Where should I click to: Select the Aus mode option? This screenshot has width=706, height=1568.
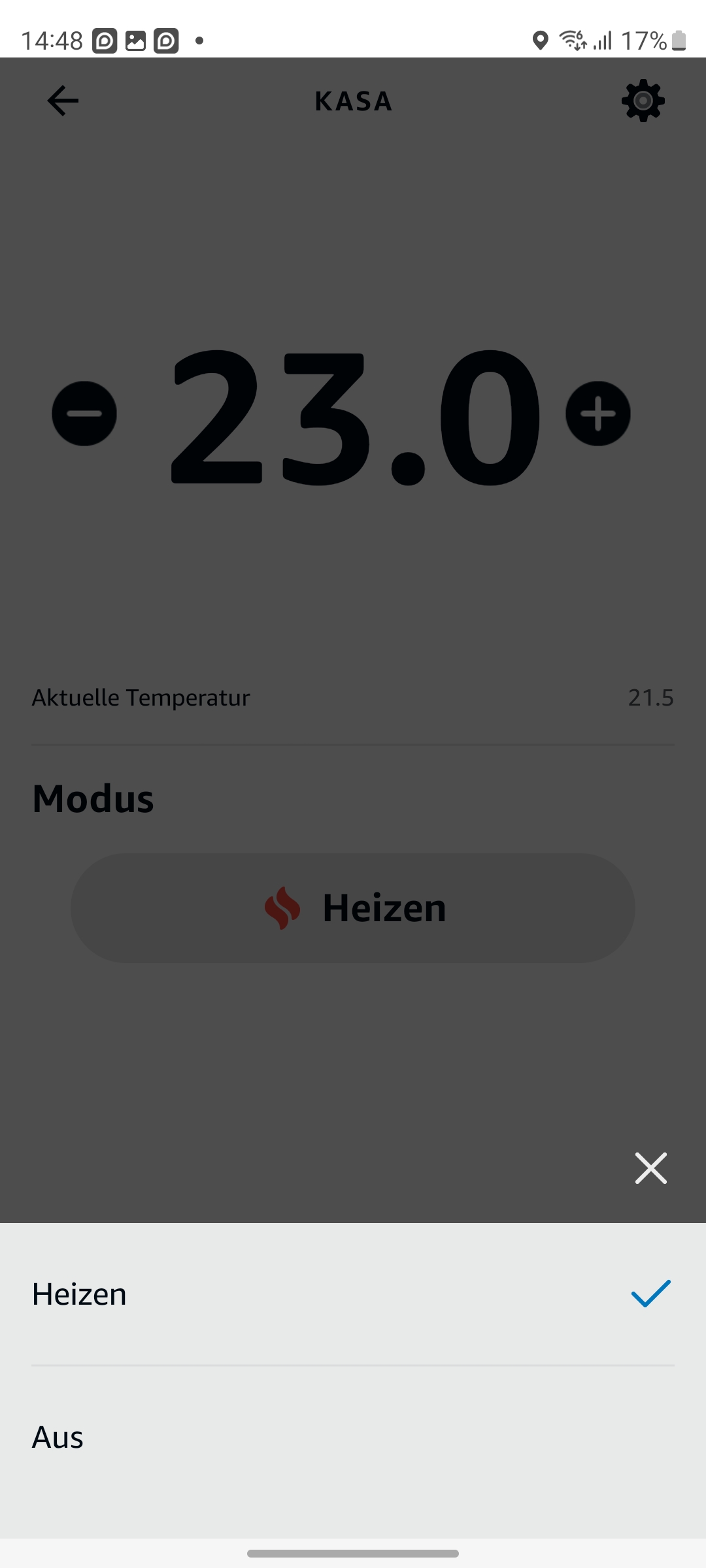[x=353, y=1437]
